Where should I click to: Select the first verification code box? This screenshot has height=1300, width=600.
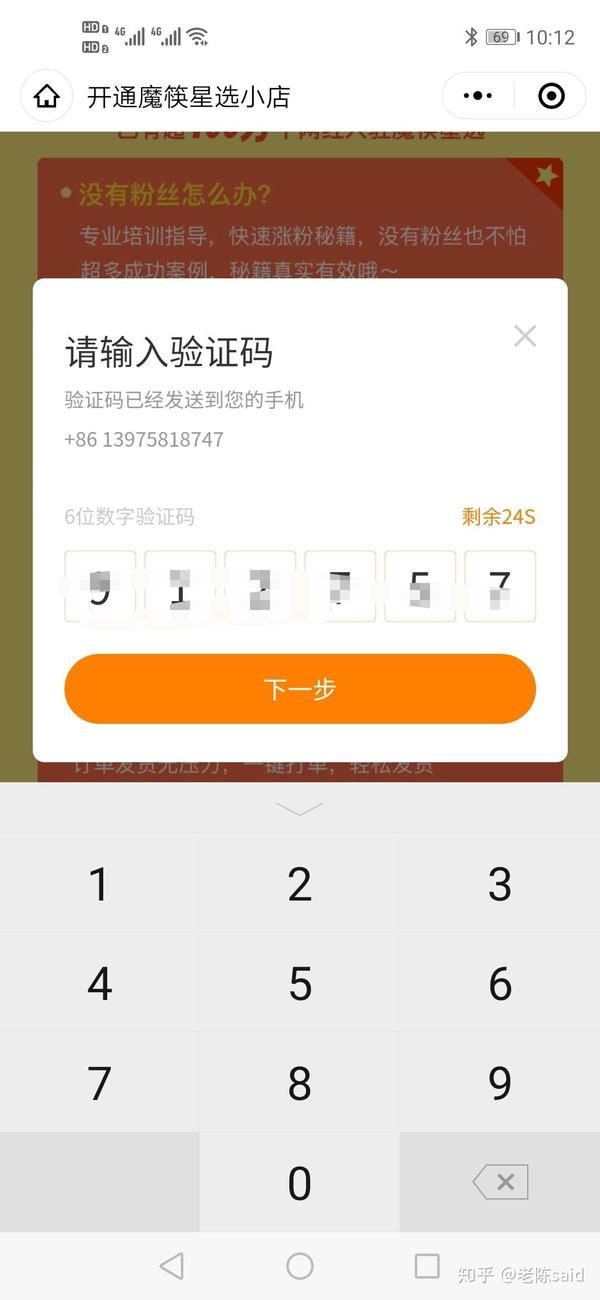[100, 586]
